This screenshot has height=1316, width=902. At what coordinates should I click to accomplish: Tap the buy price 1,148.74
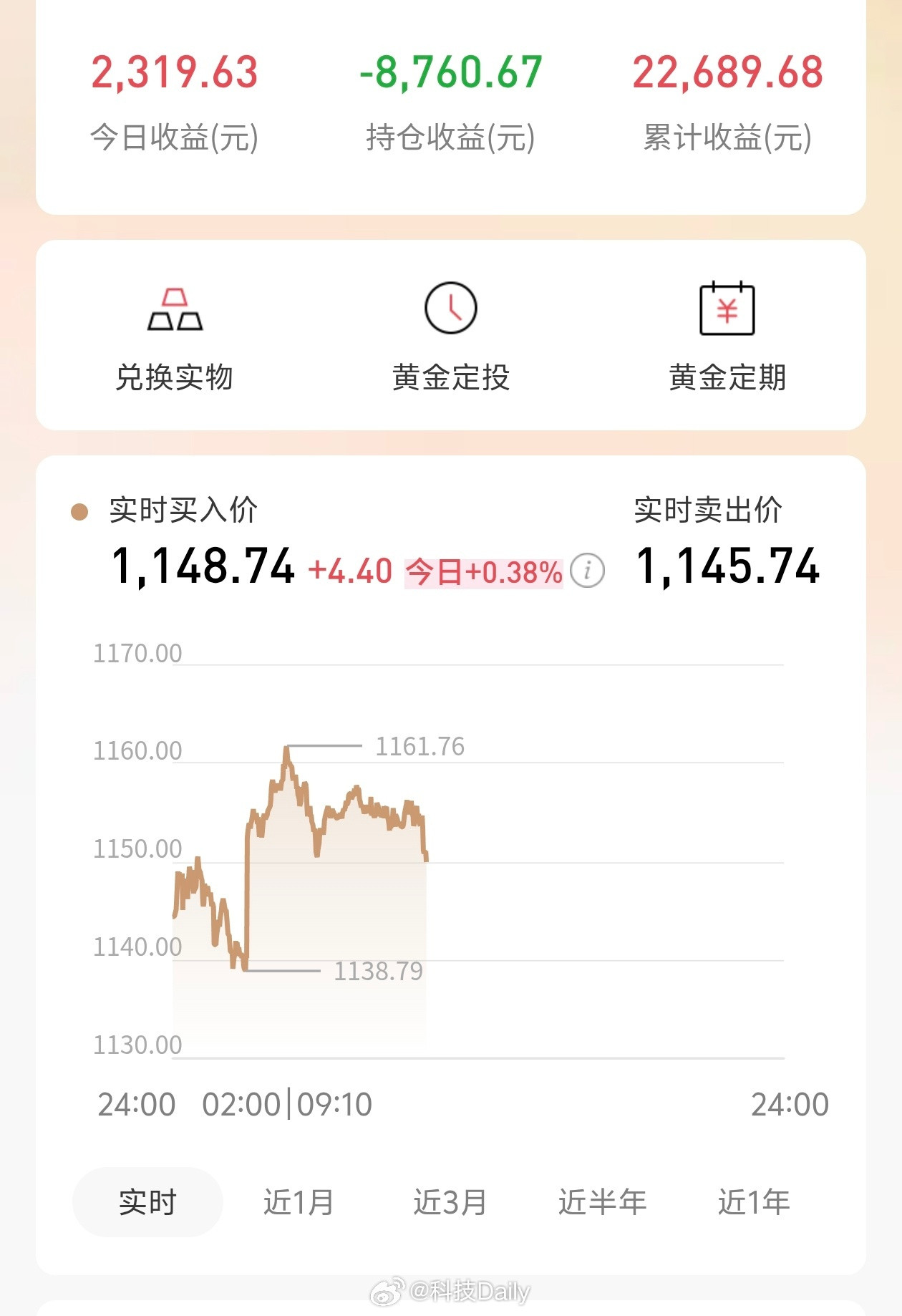(x=203, y=568)
